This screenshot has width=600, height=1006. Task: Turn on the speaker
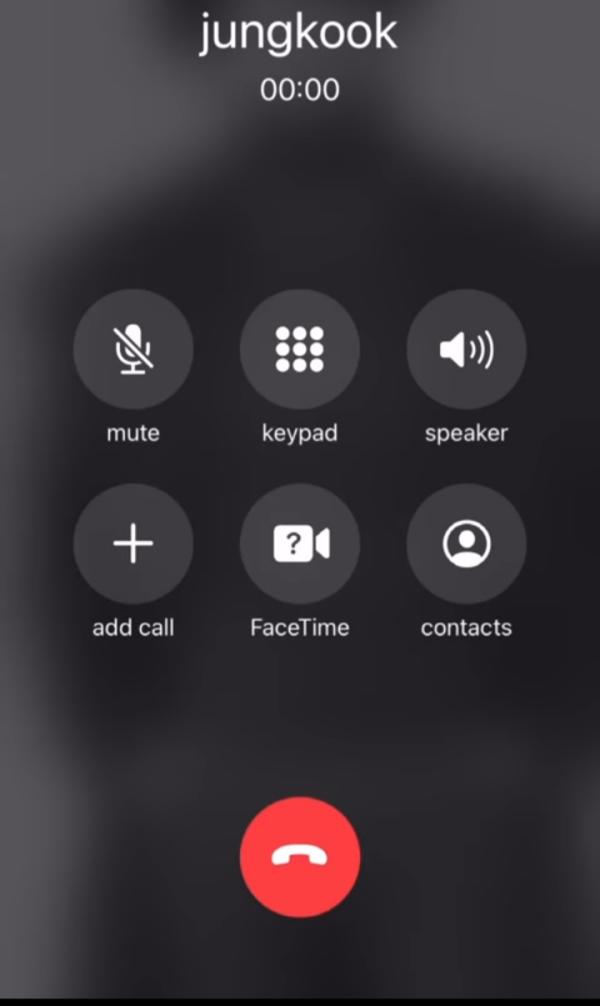(466, 349)
